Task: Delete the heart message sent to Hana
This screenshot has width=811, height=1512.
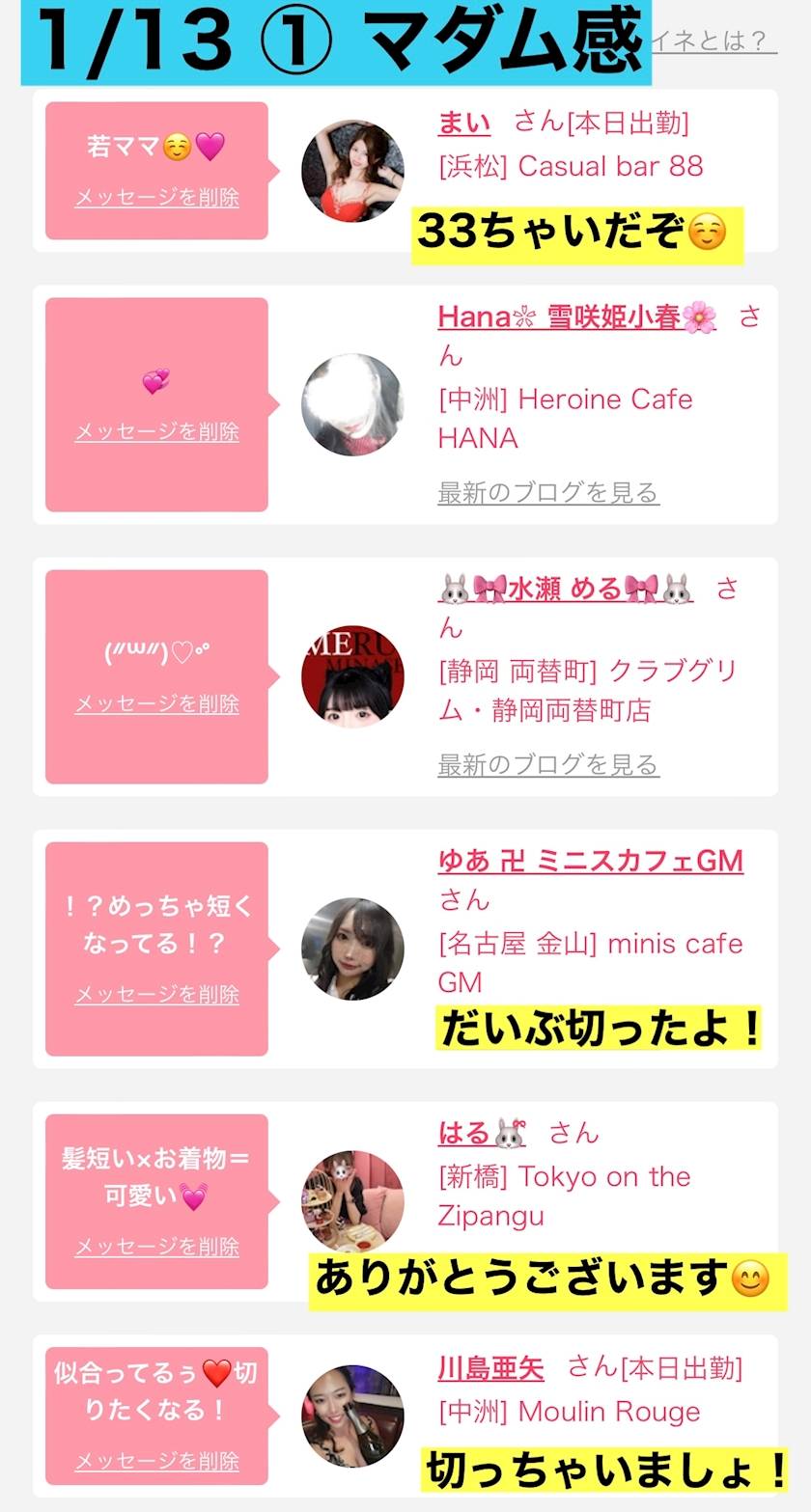Action: point(157,432)
